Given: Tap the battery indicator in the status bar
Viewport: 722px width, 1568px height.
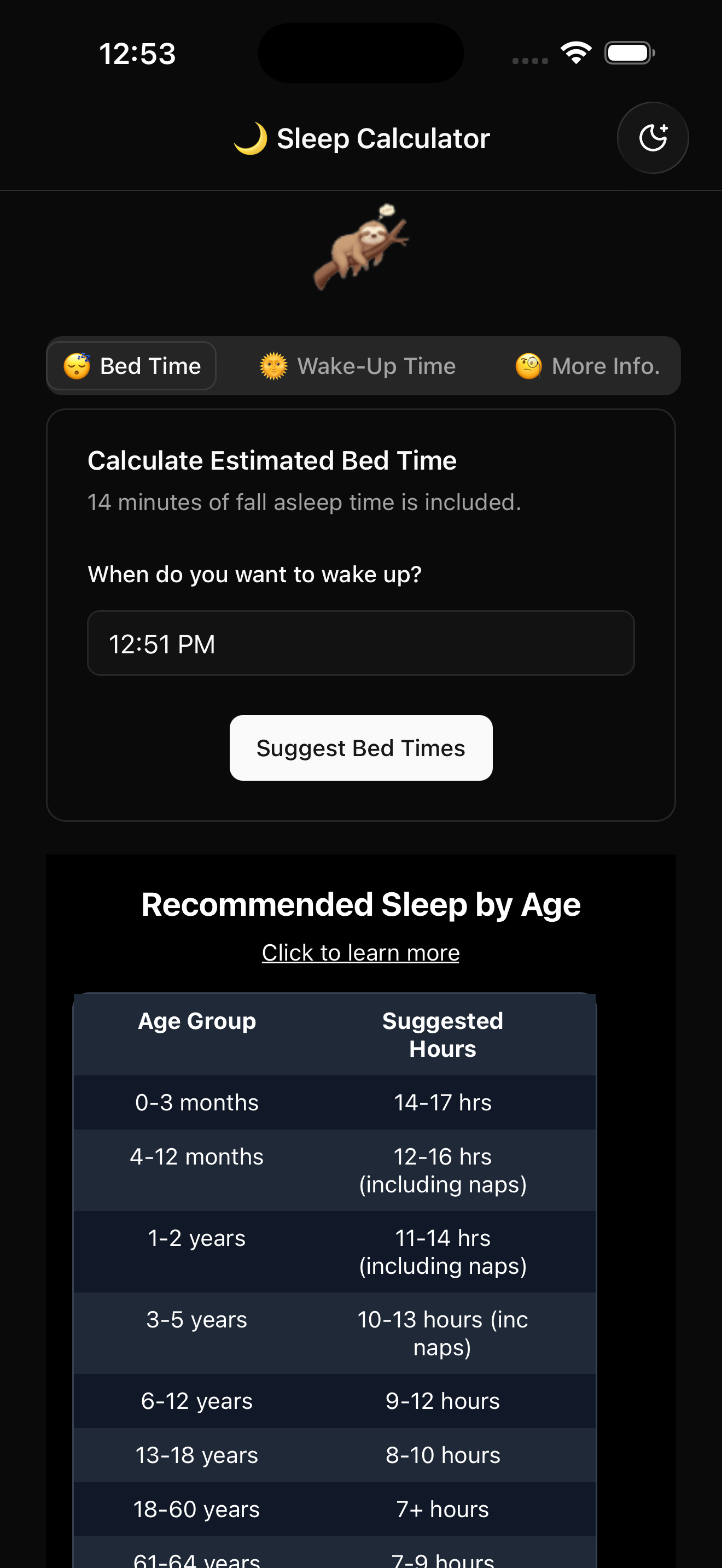Looking at the screenshot, I should coord(630,52).
